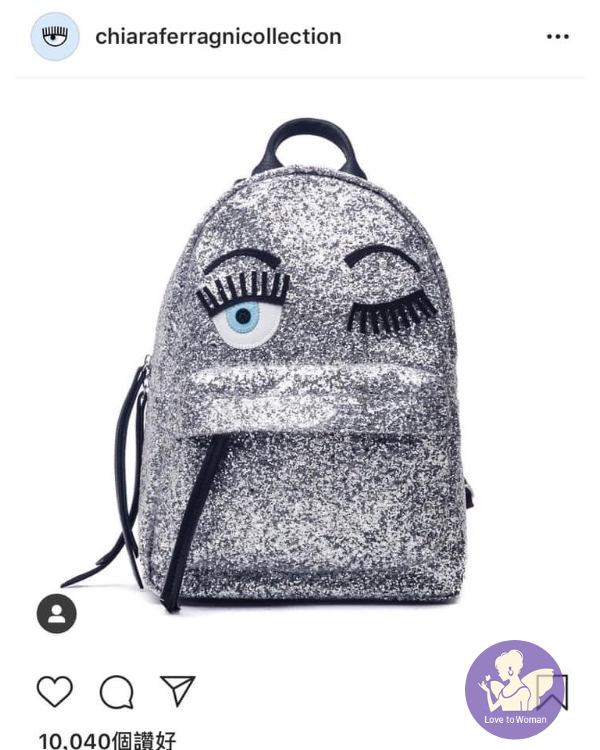Show tagged accounts on the photo
This screenshot has width=600, height=750.
(56, 613)
